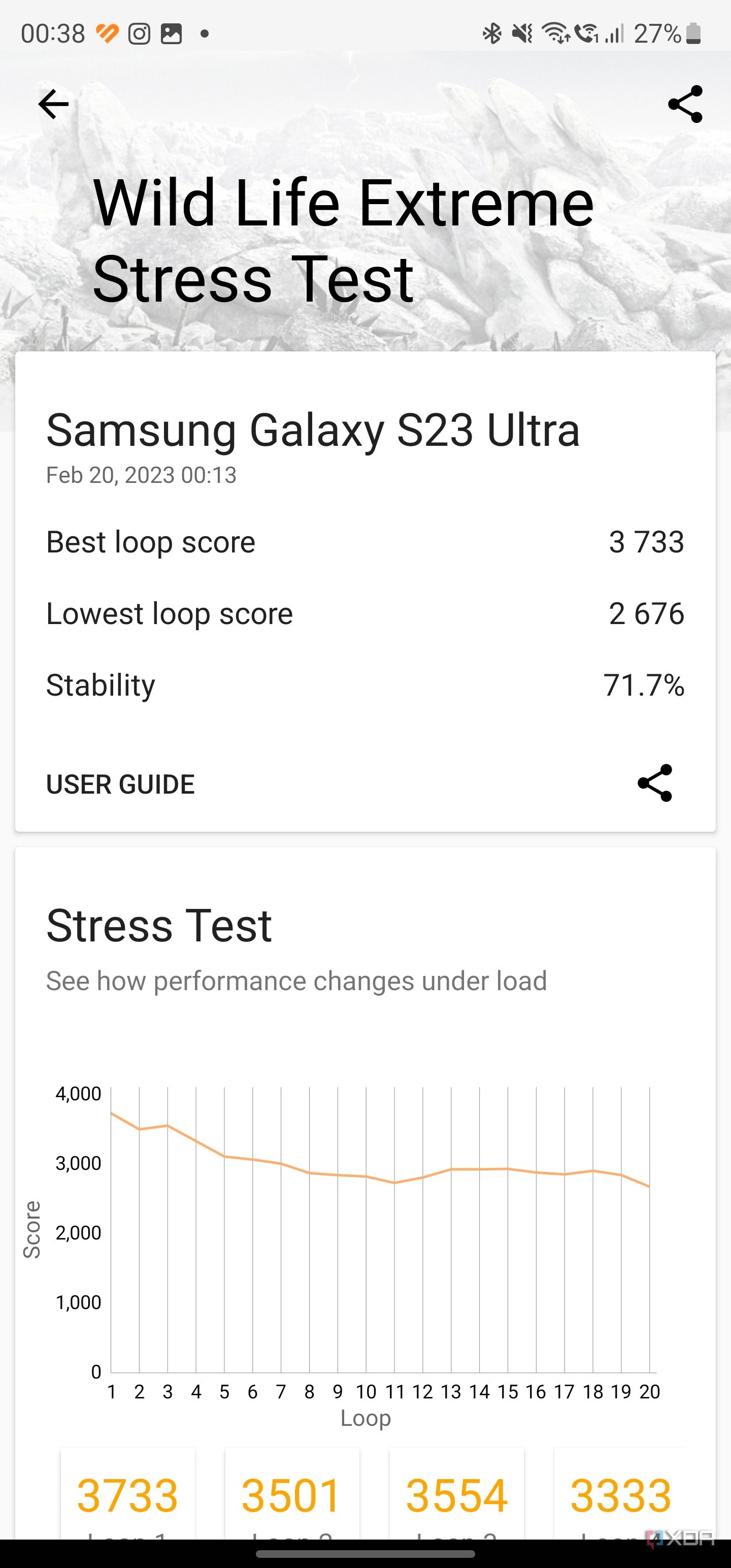Tap the cellular signal strength icon
Screen dimensions: 731x1568
[615, 33]
